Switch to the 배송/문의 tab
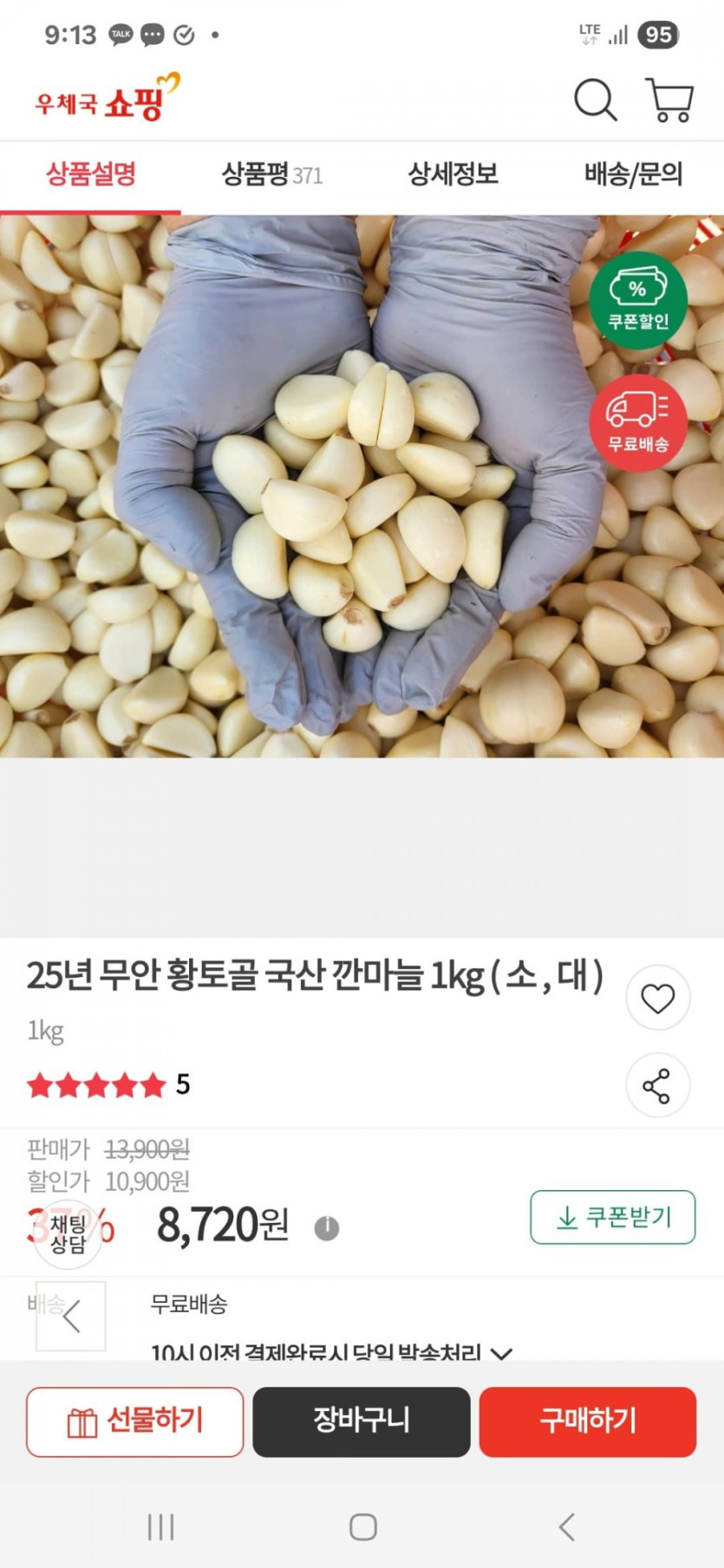 (x=633, y=175)
